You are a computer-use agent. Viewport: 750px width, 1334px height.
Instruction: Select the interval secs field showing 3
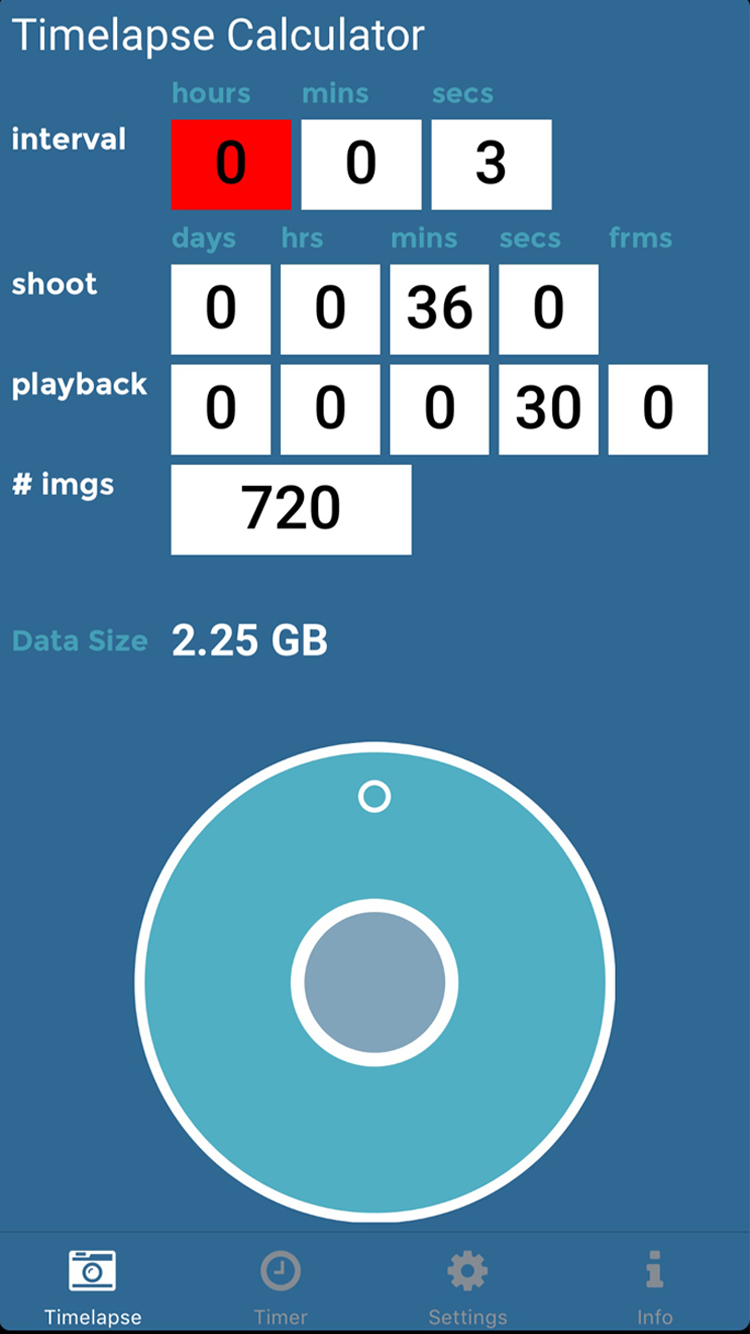[491, 164]
